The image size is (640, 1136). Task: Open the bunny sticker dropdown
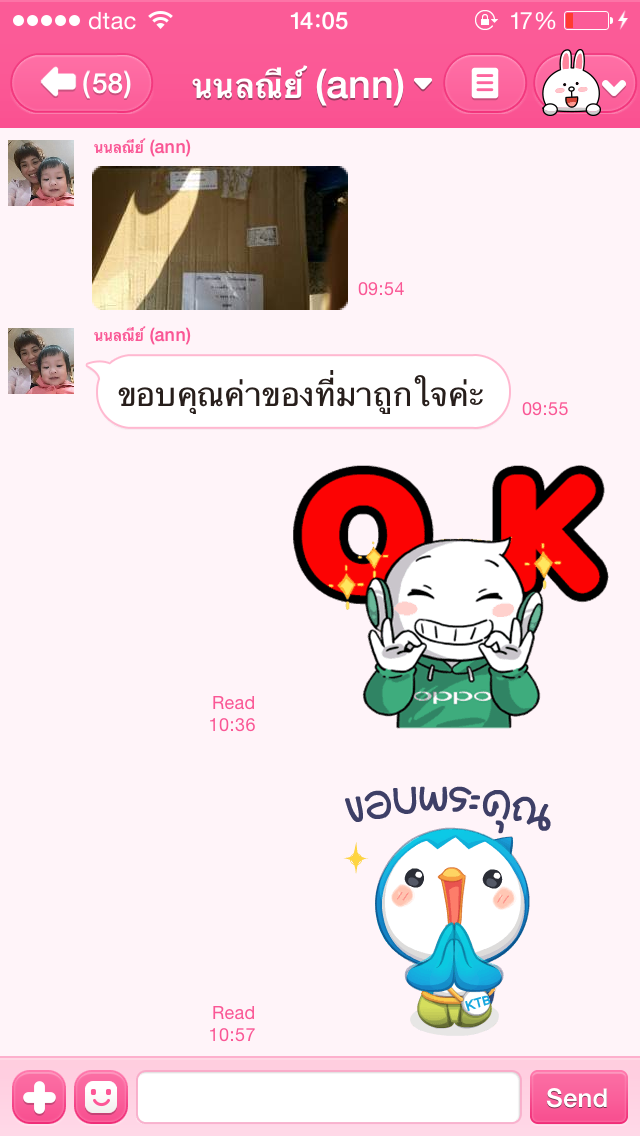pyautogui.click(x=586, y=86)
